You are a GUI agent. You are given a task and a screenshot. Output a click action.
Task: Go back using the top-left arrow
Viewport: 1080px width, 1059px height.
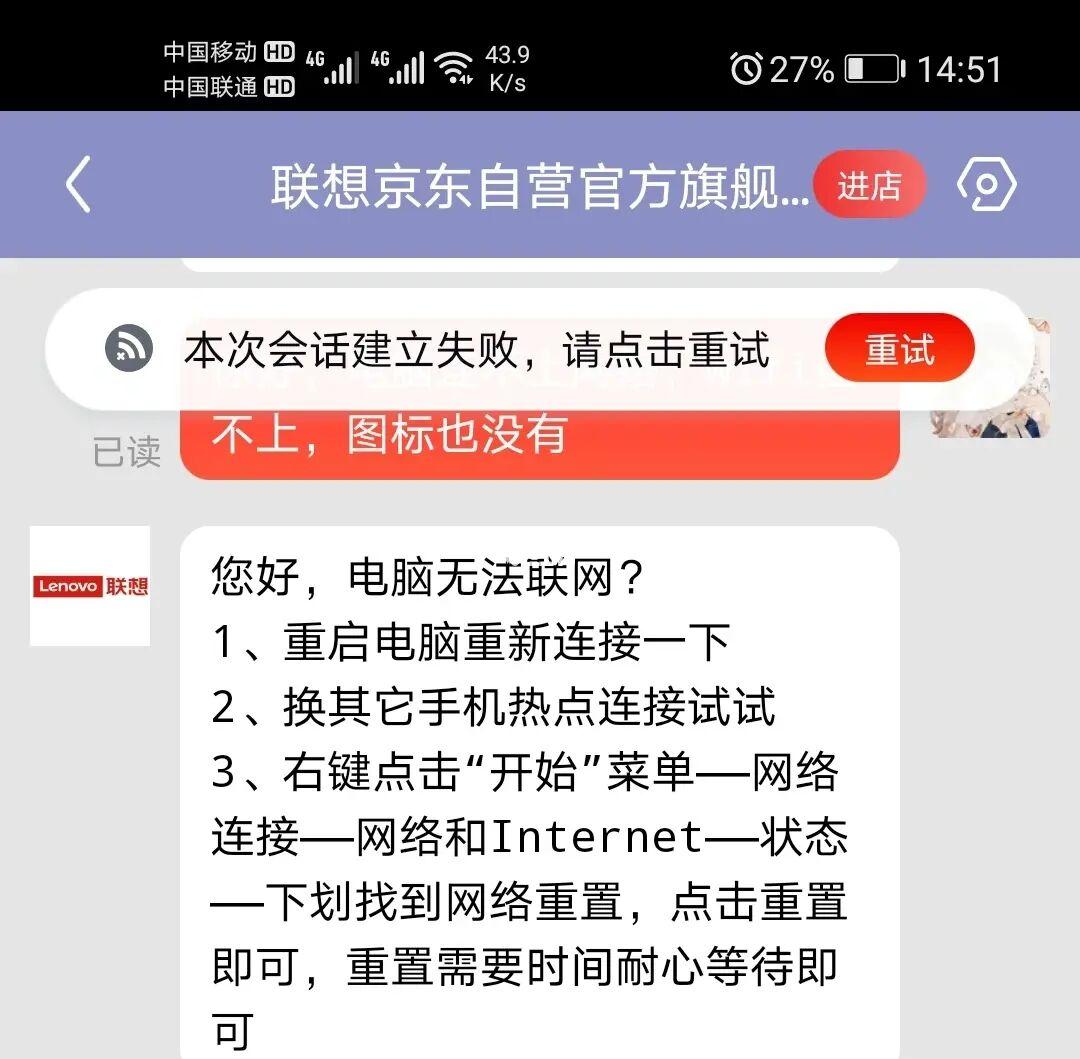78,185
